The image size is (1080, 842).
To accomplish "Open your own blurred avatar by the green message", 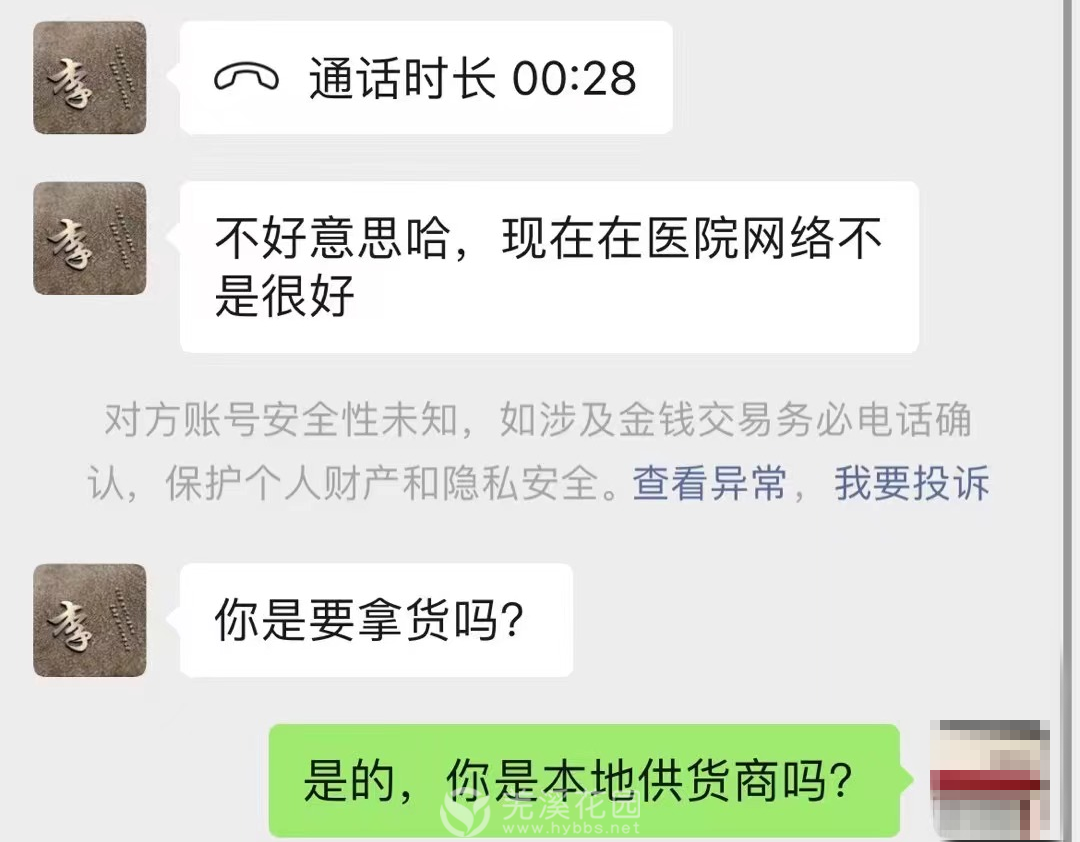I will tap(988, 780).
